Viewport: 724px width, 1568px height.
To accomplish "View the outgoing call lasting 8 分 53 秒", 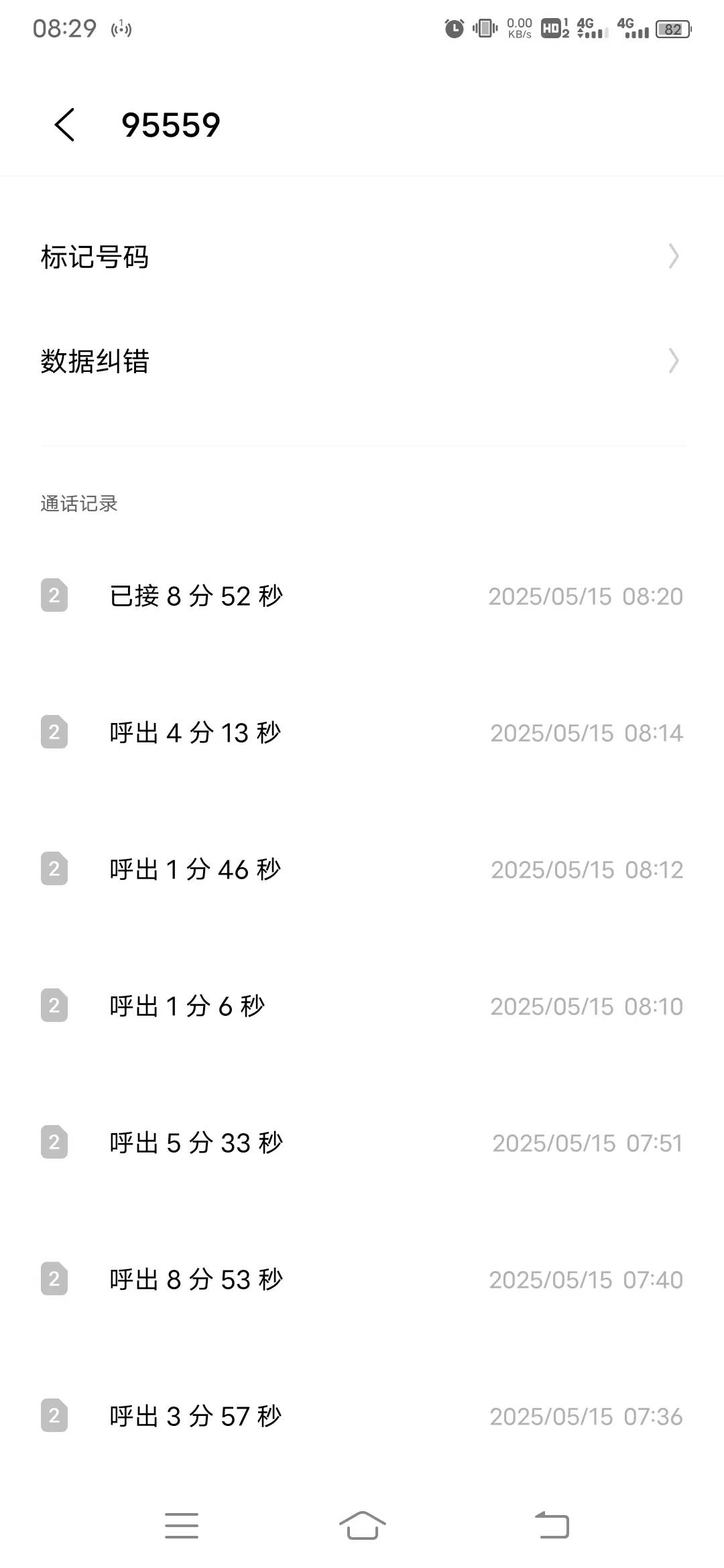I will [x=362, y=1279].
